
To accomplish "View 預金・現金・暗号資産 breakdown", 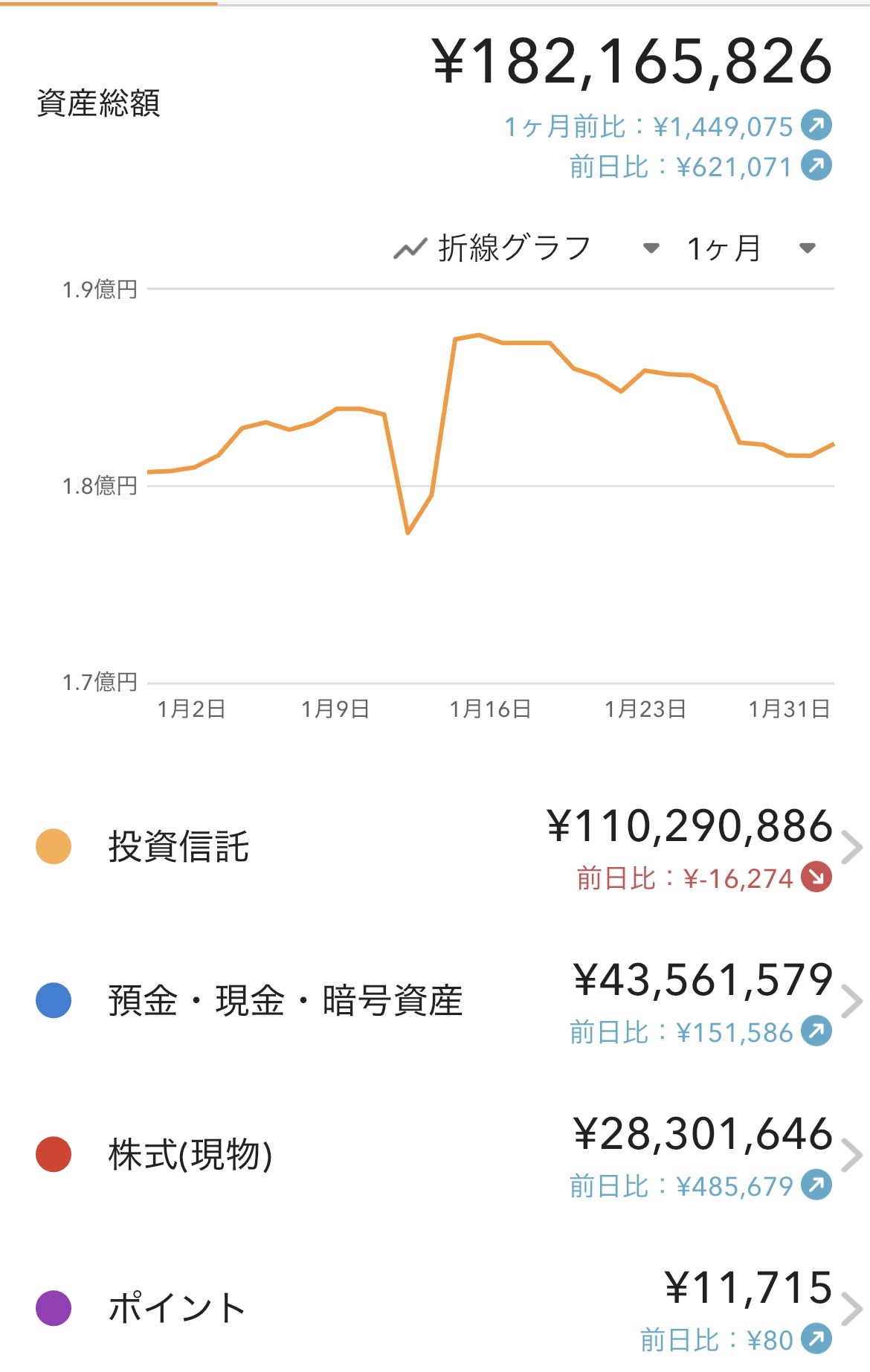I will 446,1001.
